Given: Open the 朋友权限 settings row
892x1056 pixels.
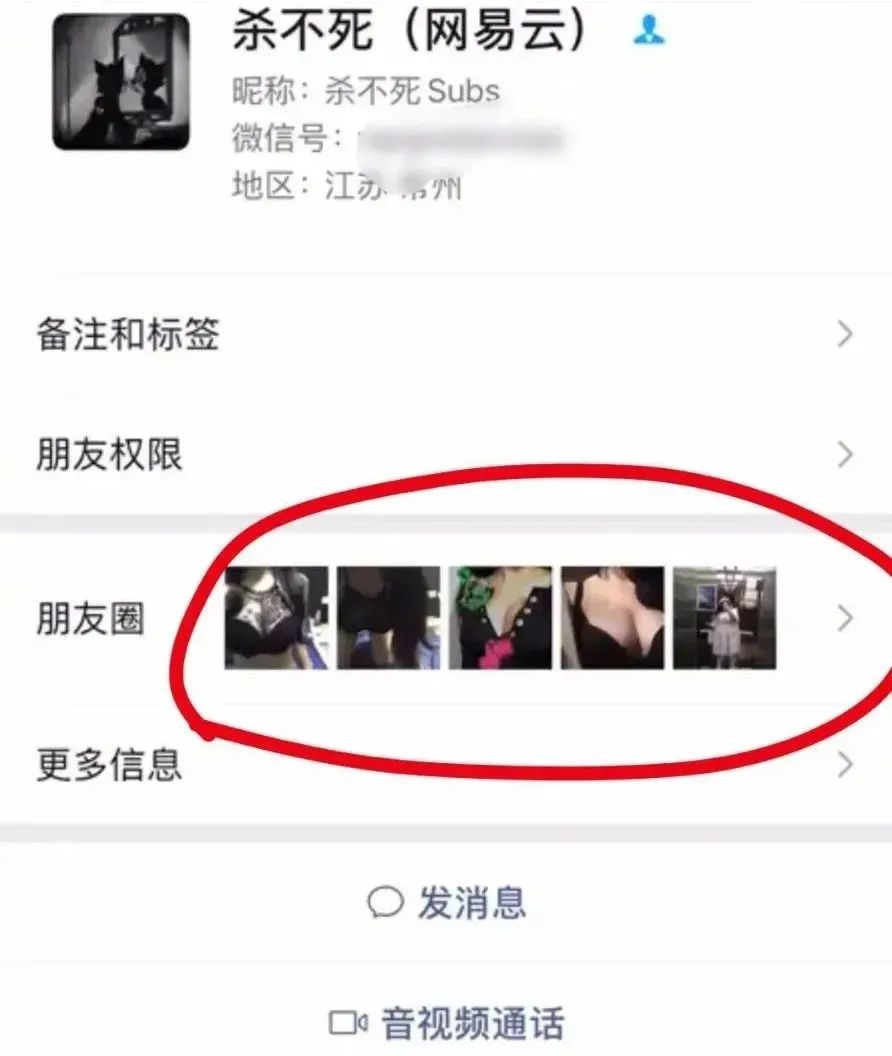Looking at the screenshot, I should (x=445, y=456).
